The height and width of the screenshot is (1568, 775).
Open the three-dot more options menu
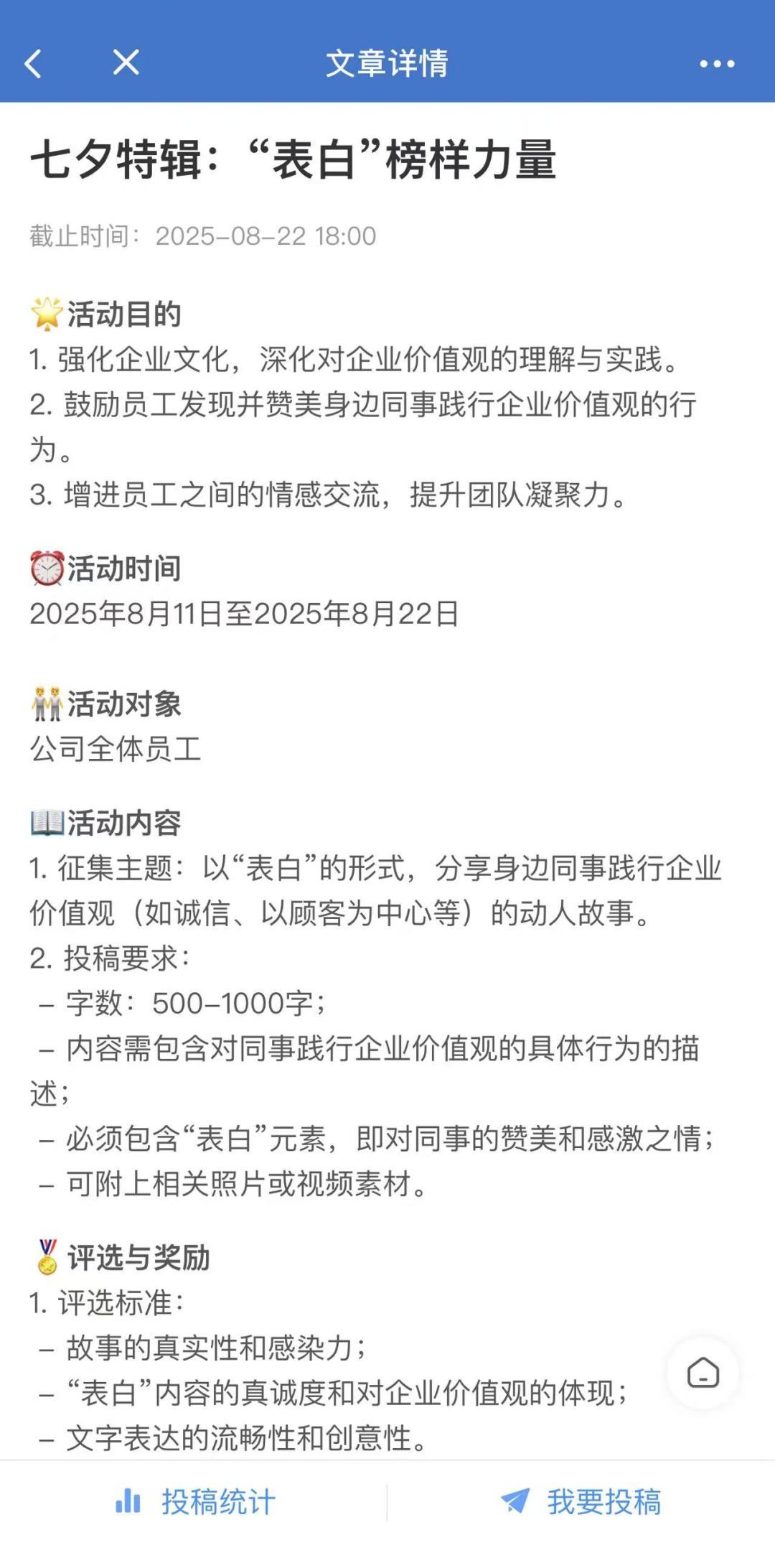[x=717, y=64]
